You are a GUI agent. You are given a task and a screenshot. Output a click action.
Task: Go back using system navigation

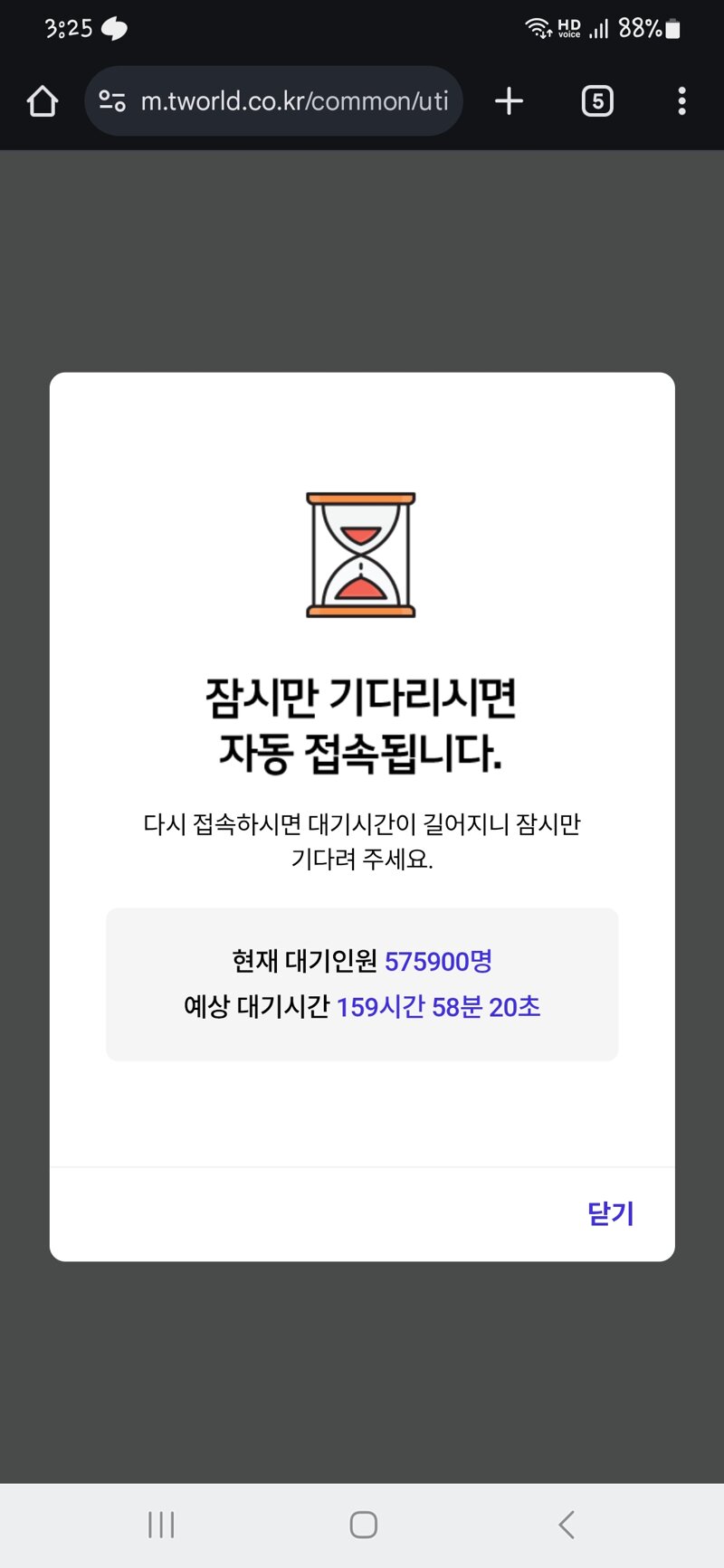click(x=567, y=1525)
